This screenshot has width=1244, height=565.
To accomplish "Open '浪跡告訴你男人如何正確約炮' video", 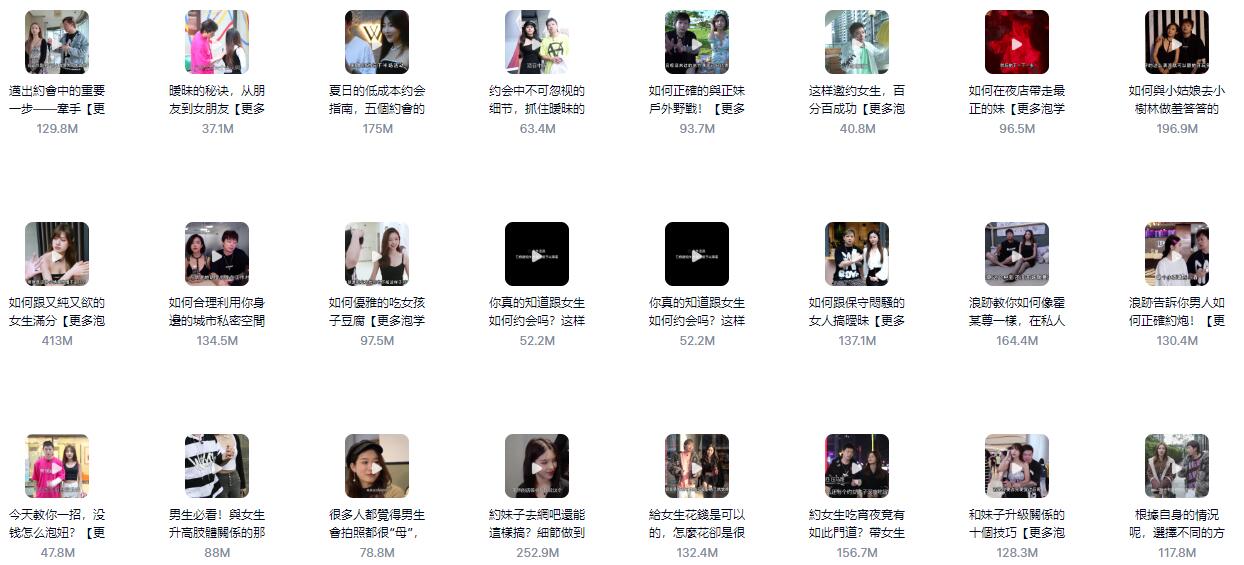I will point(1177,254).
